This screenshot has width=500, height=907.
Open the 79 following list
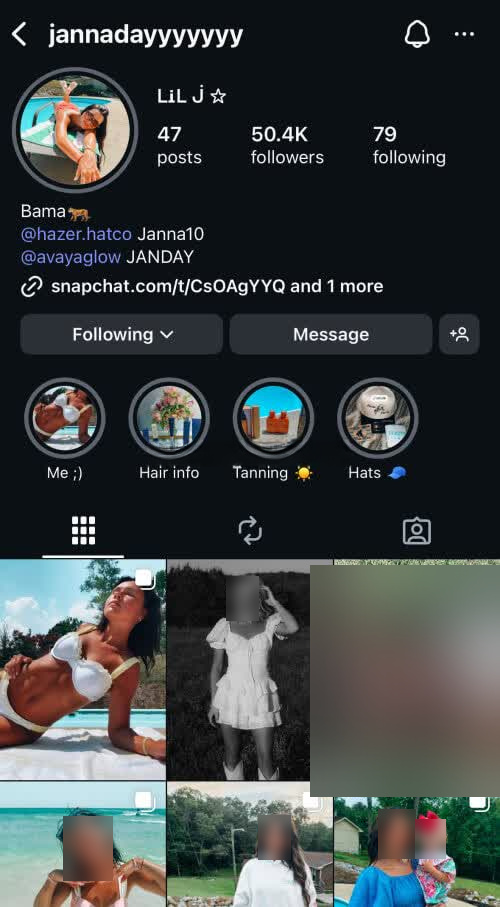coord(409,145)
